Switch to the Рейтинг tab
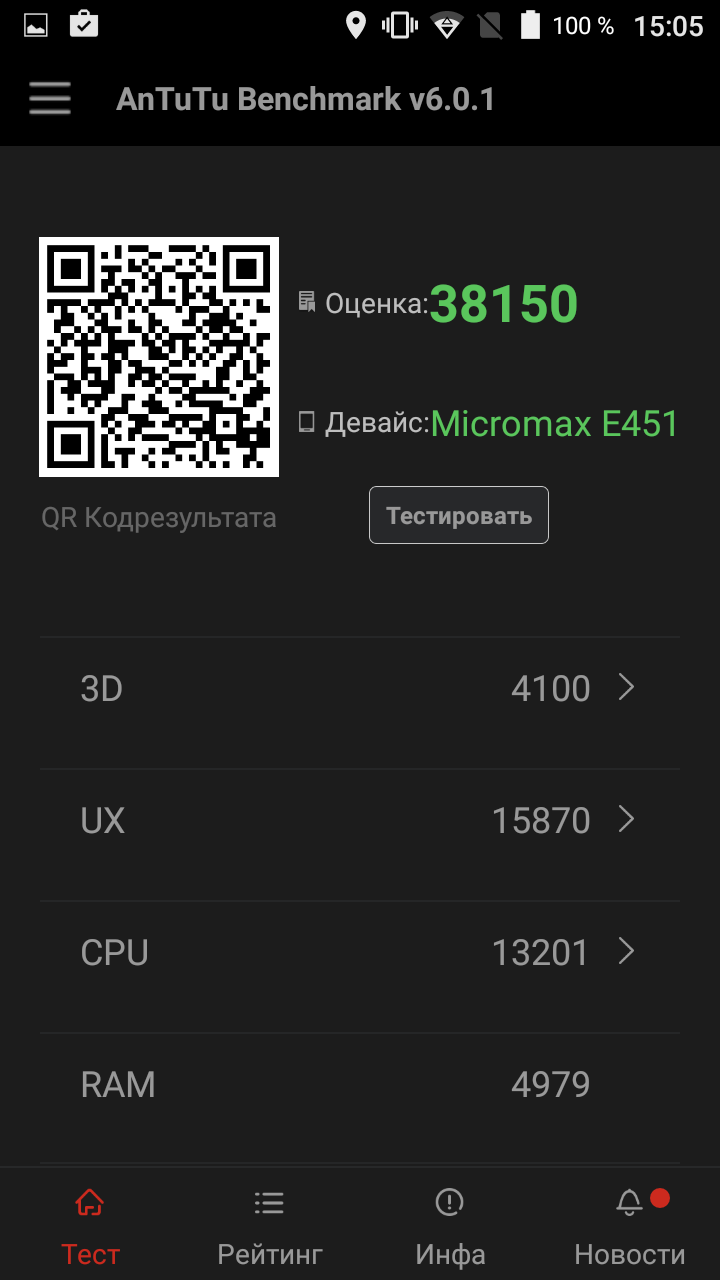 270,1226
